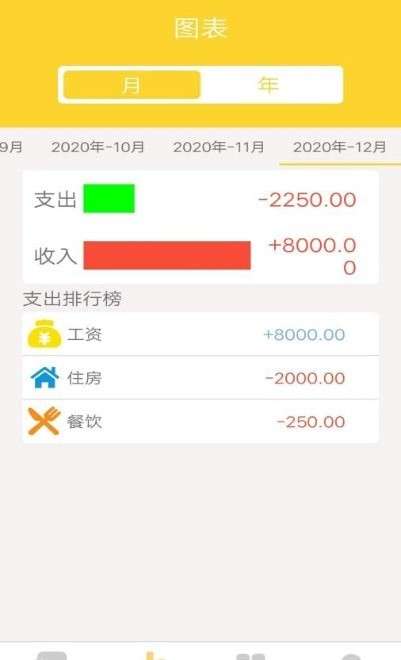The width and height of the screenshot is (401, 660).
Task: Select the 月 (month) segment
Action: coord(132,85)
